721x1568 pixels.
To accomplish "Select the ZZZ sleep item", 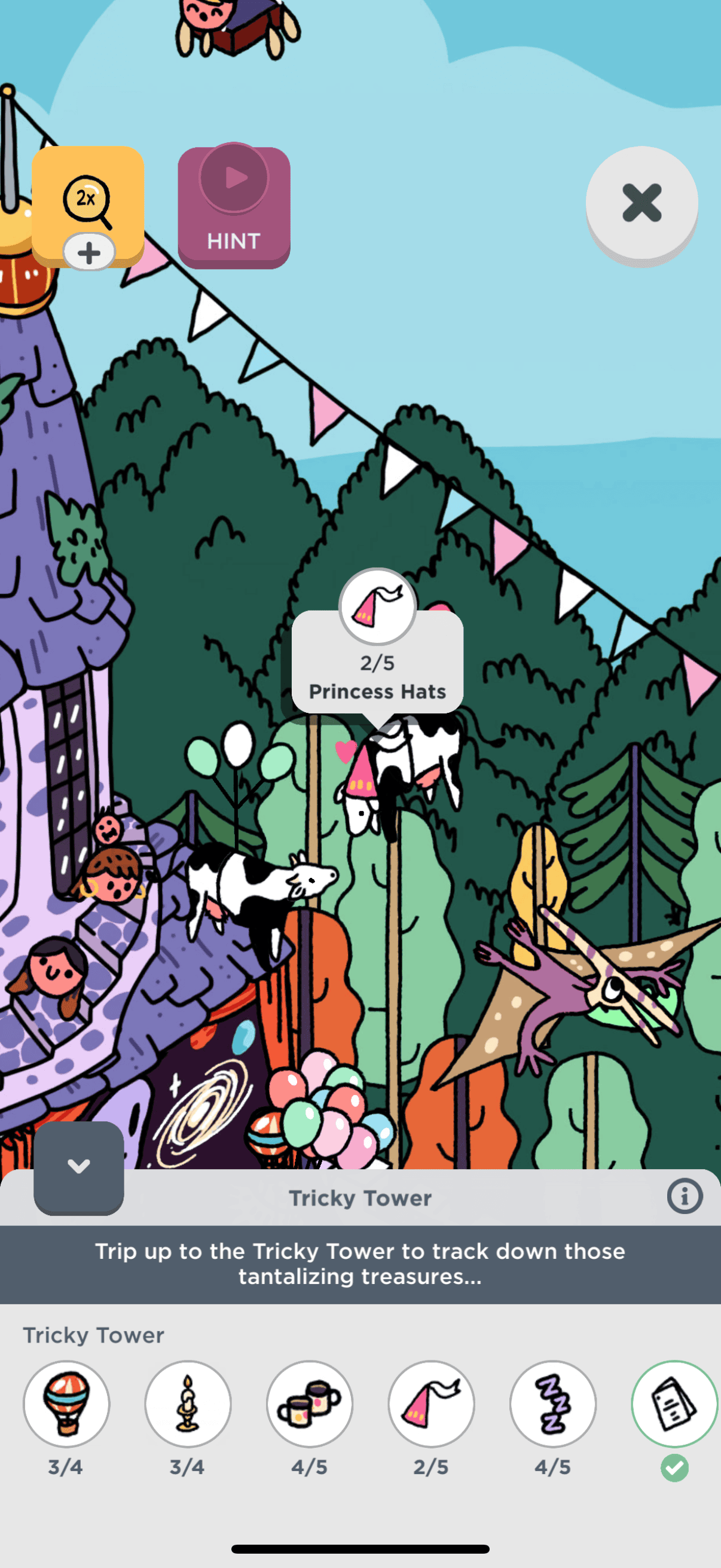I will (x=552, y=1403).
